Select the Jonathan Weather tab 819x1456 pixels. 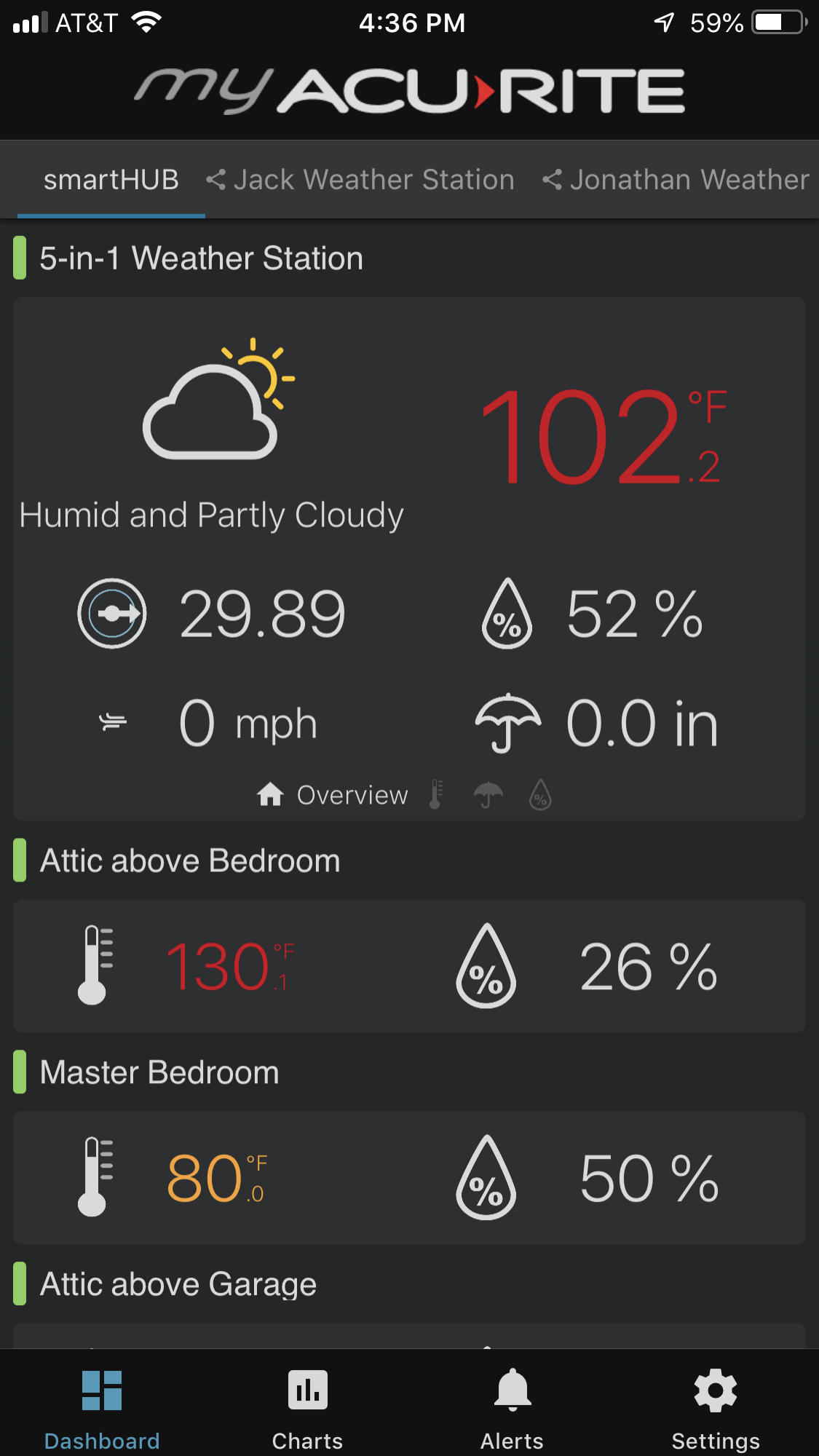(x=676, y=180)
